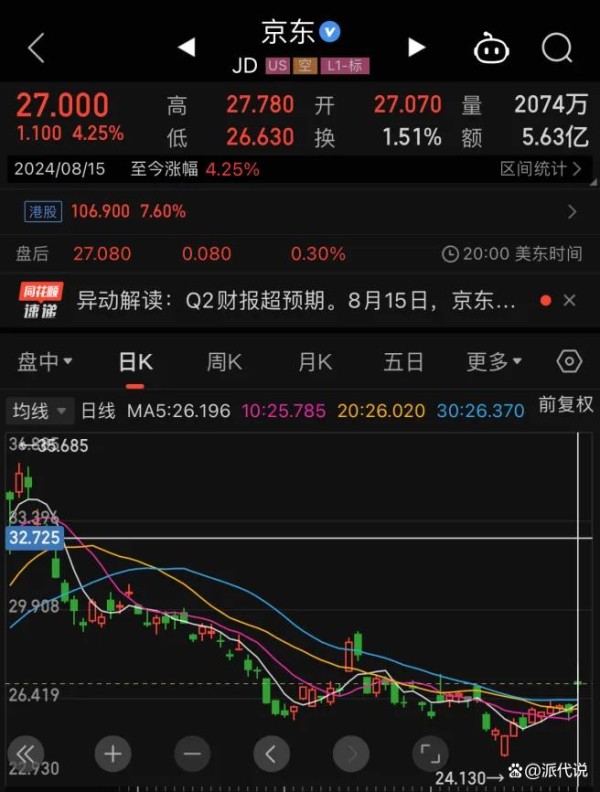Change the 前复权 adjustment setting
Screen dimensions: 600x792
pyautogui.click(x=565, y=405)
